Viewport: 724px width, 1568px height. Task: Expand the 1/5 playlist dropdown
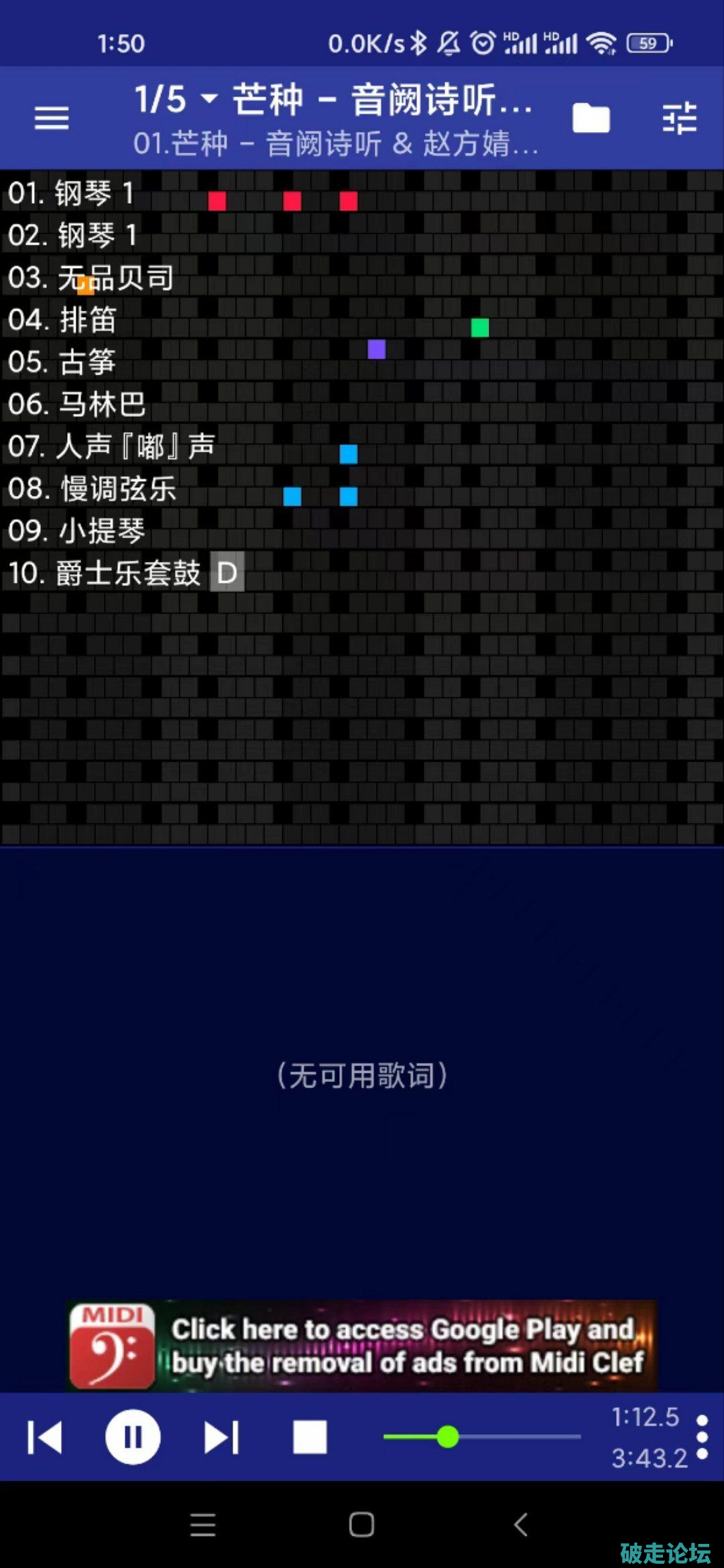(x=209, y=99)
